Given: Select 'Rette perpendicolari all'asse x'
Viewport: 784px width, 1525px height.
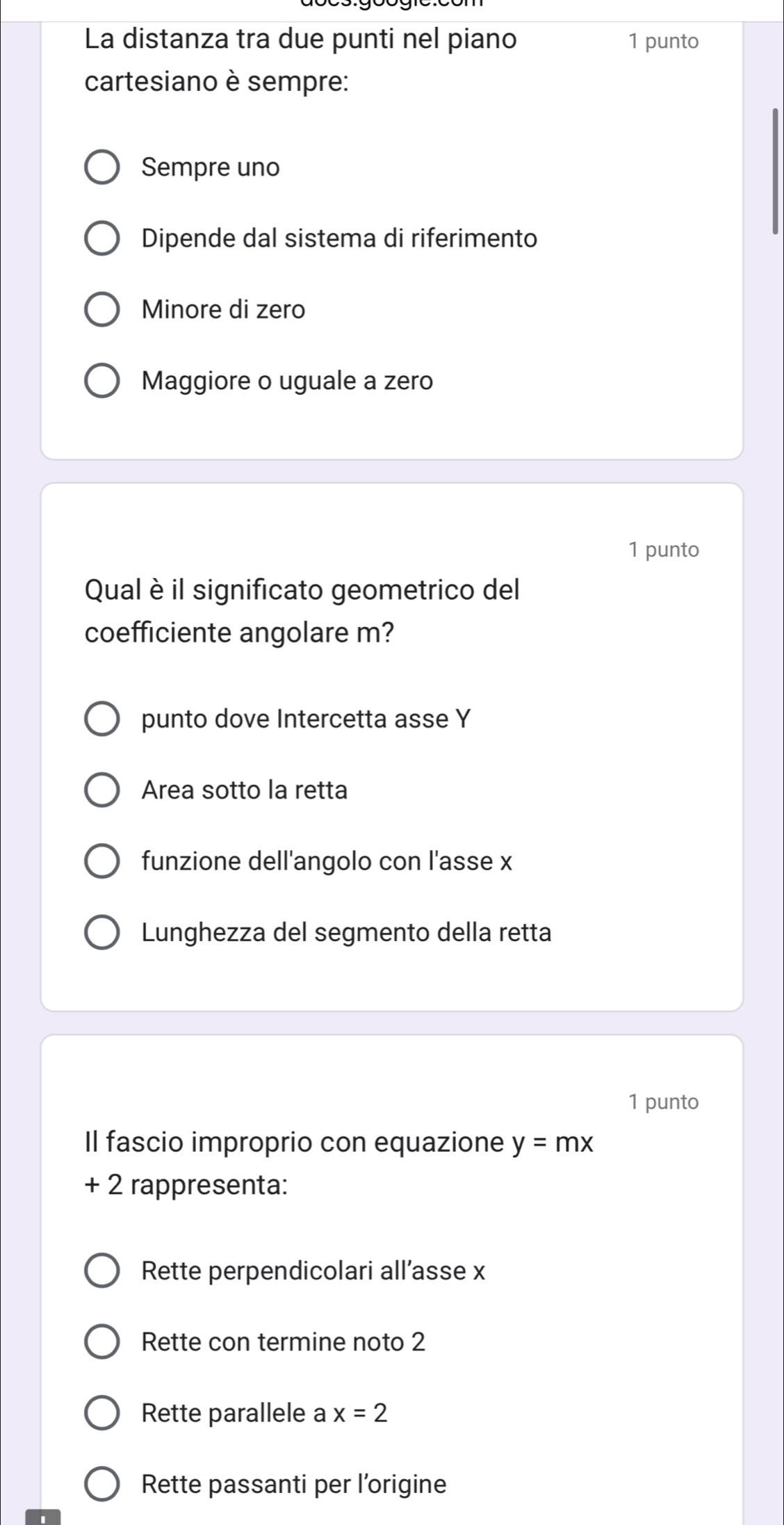Looking at the screenshot, I should (x=101, y=1271).
